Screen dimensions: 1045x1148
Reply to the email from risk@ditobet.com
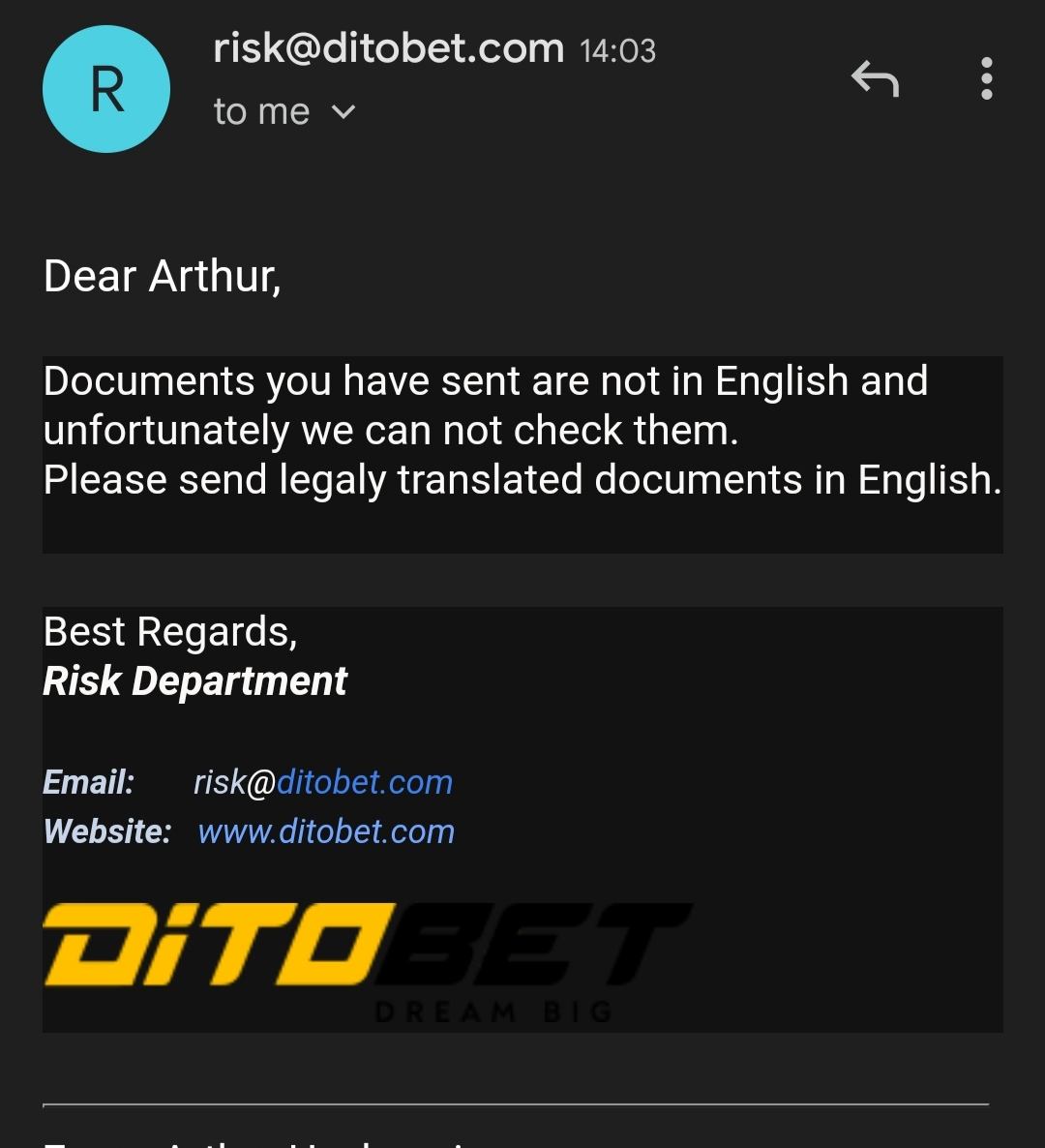point(875,79)
